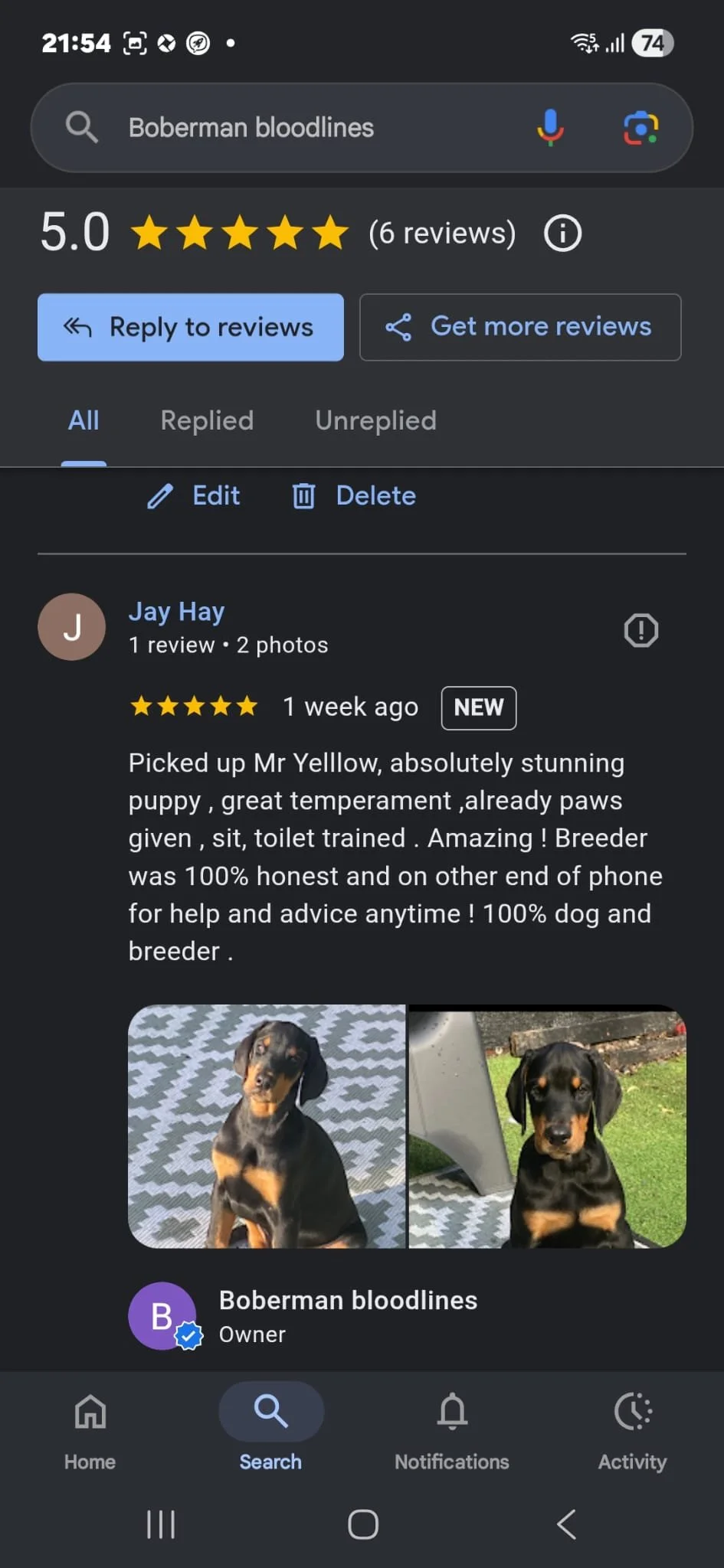Switch to the Unreplied tab
This screenshot has width=724, height=1568.
click(x=375, y=420)
